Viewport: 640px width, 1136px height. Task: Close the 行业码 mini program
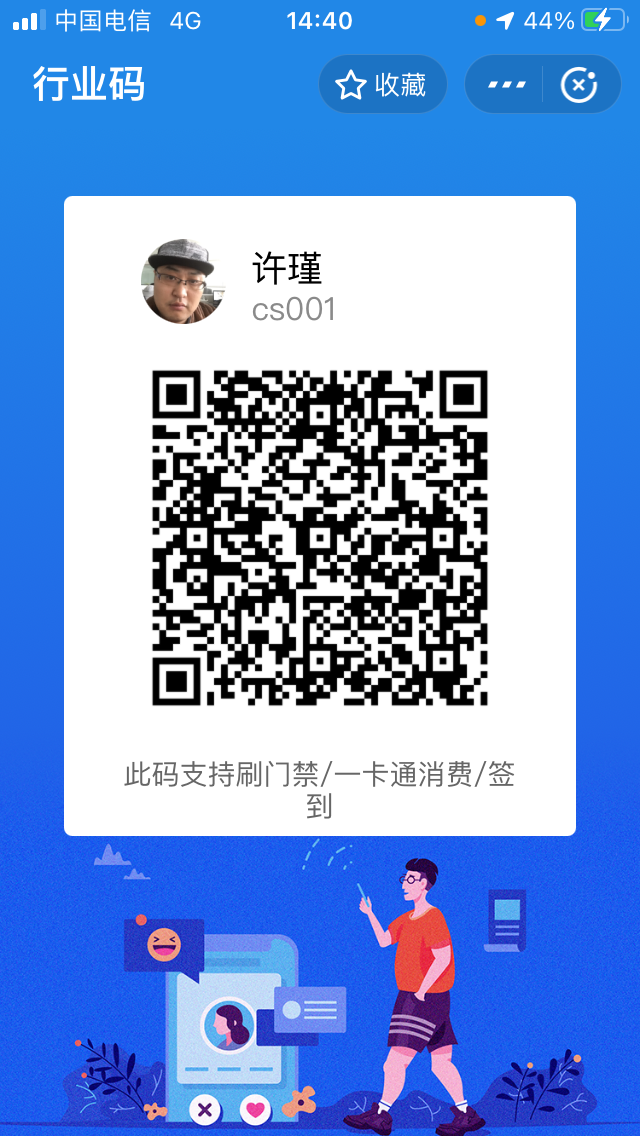tap(580, 85)
